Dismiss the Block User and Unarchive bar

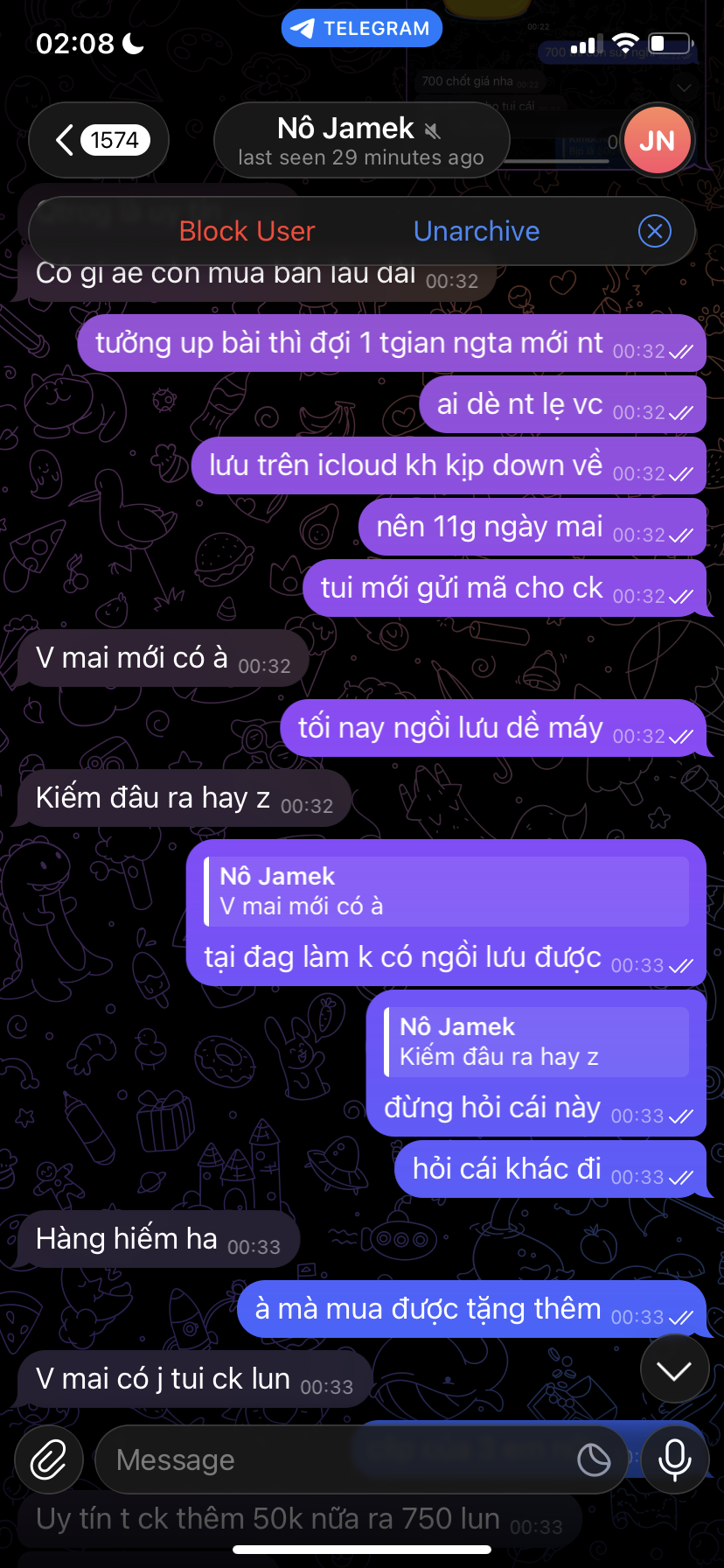[x=655, y=231]
